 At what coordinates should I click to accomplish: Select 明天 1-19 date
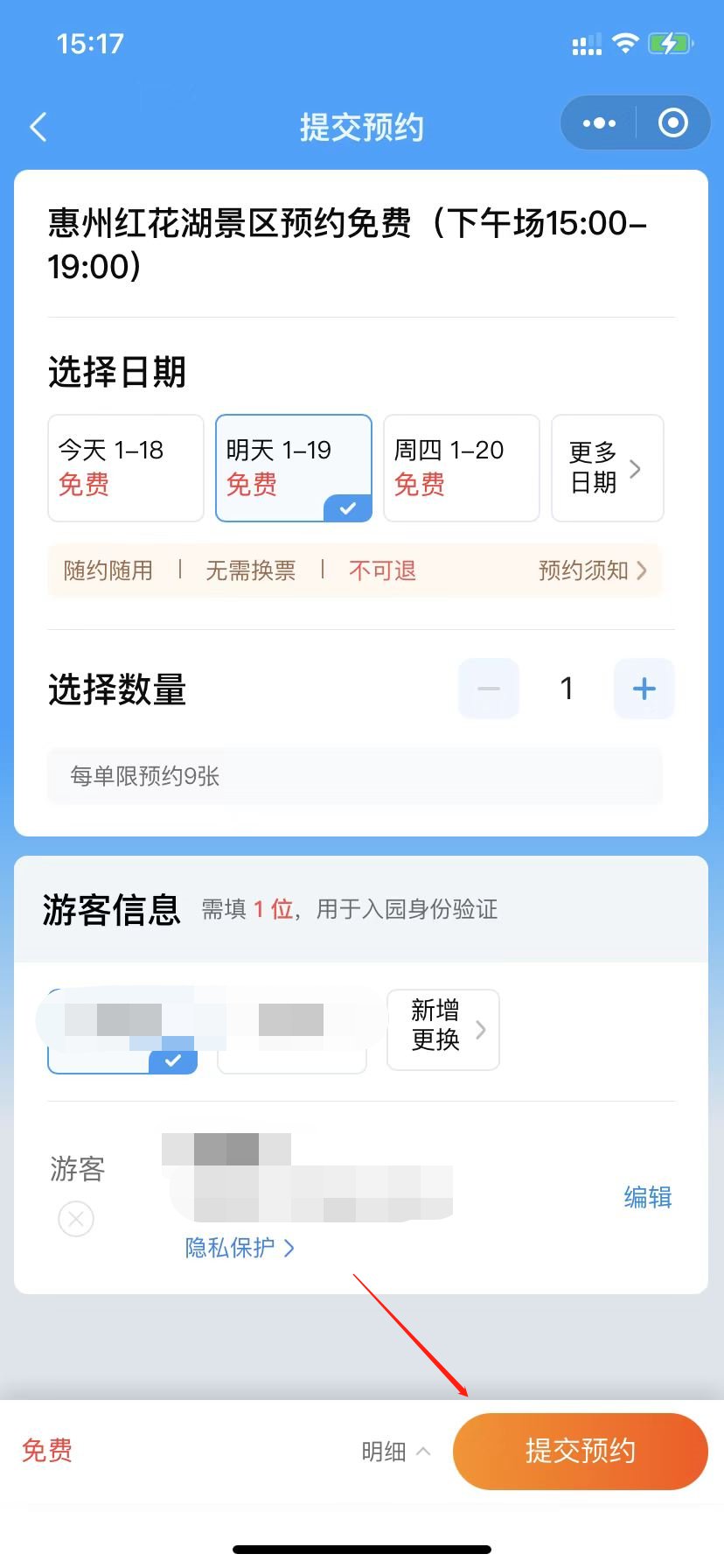(x=294, y=468)
